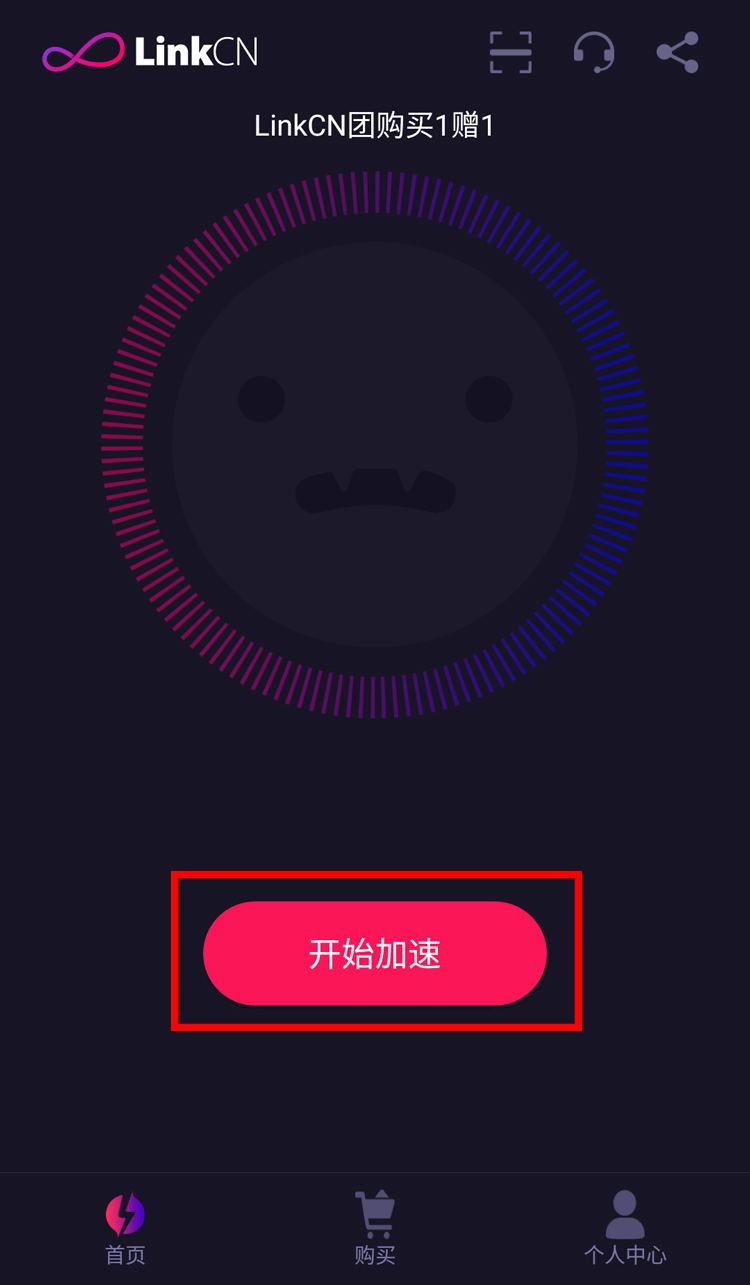Start acceleration with 开始加速 button
This screenshot has height=1285, width=750.
pos(375,953)
